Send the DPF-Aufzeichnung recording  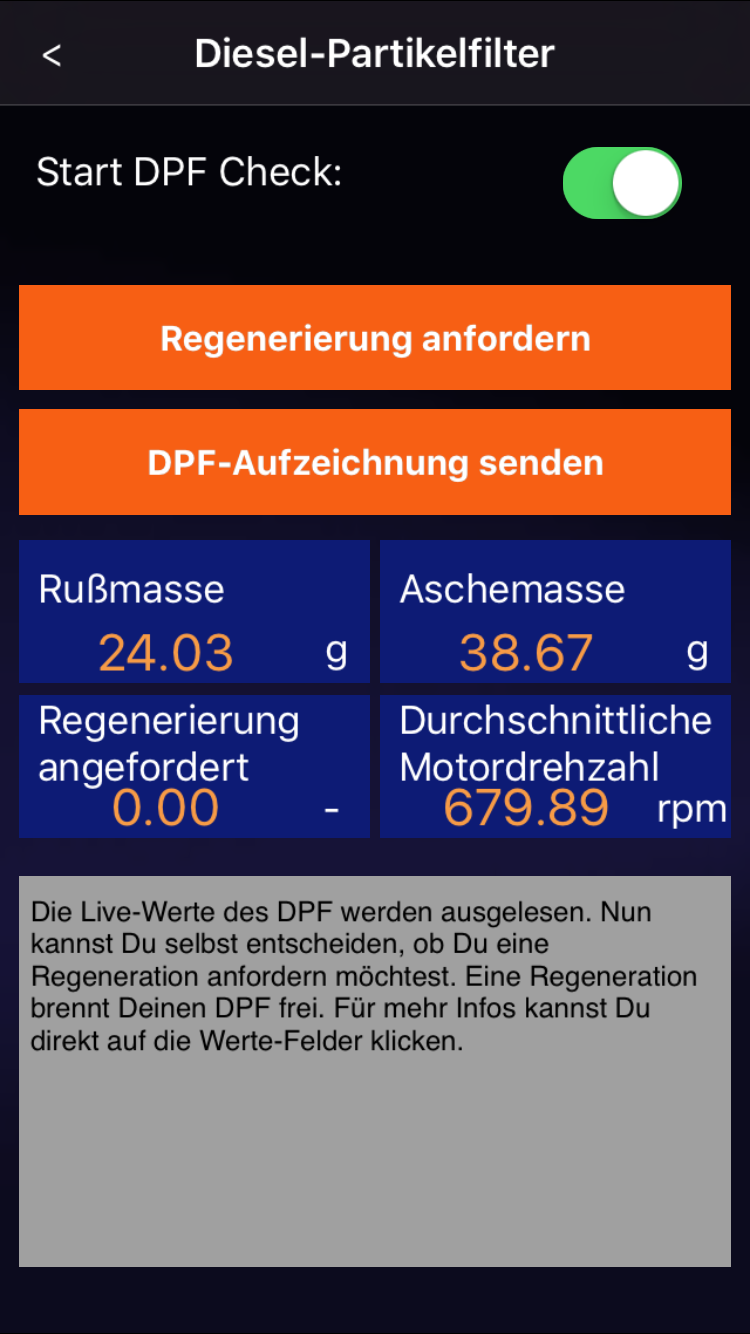pos(375,462)
